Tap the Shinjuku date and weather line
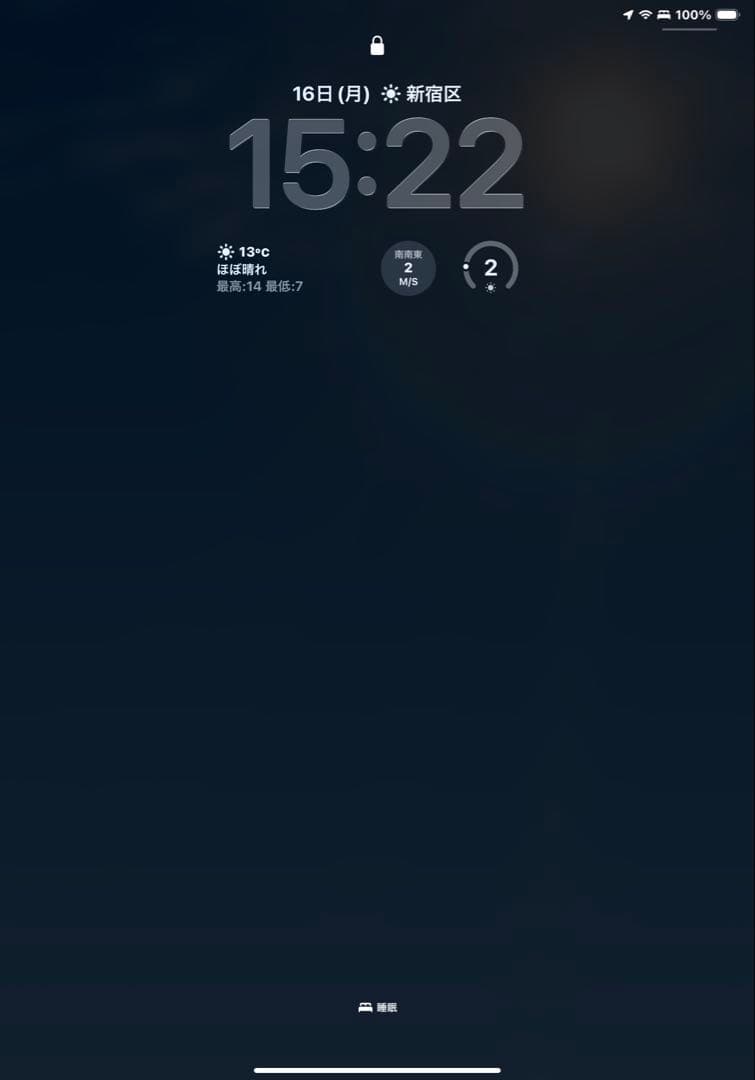This screenshot has height=1080, width=755. point(377,94)
